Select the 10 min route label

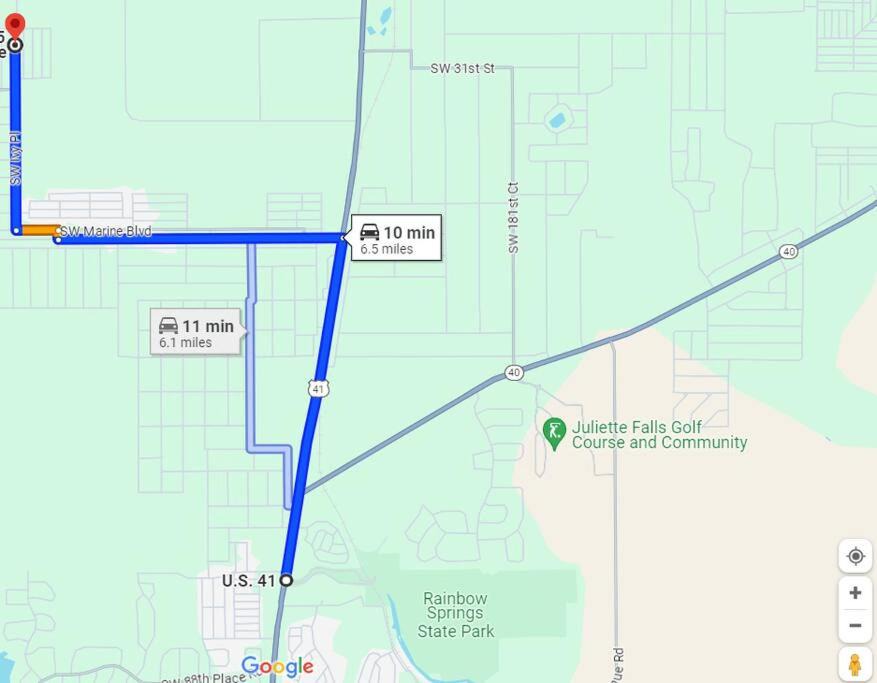(397, 239)
